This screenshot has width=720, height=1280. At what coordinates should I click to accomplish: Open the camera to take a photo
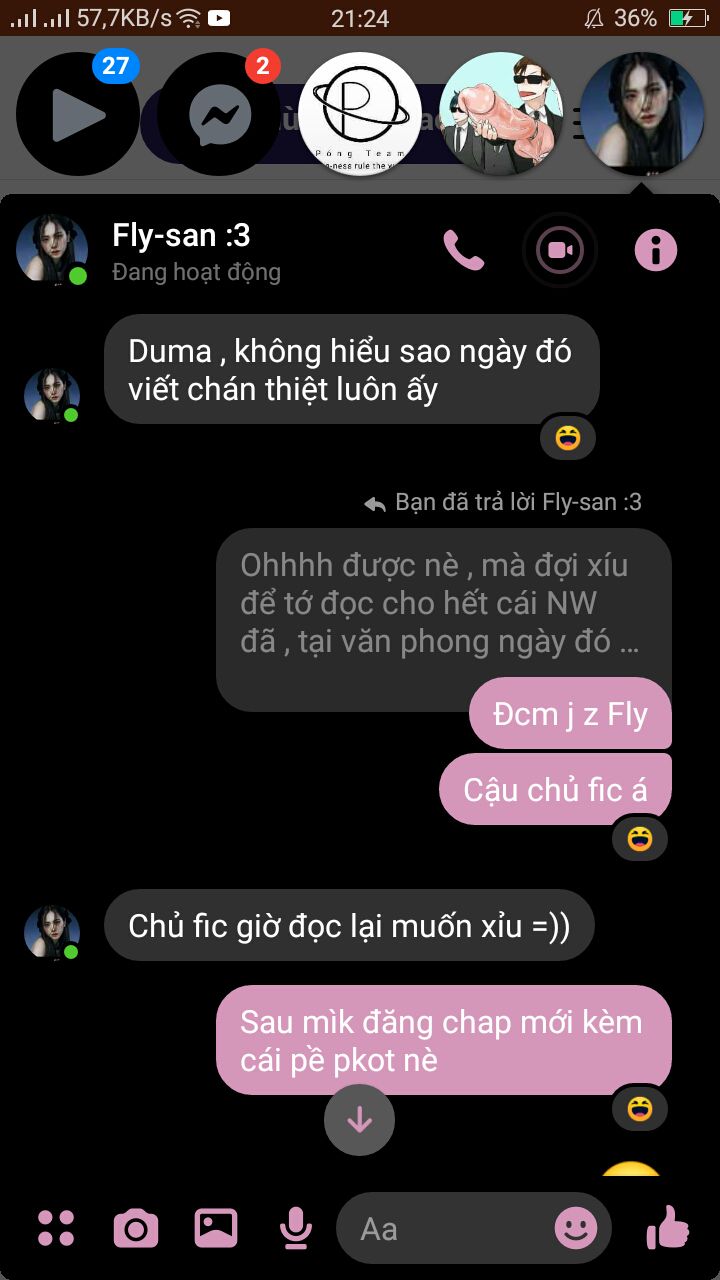pos(136,1228)
